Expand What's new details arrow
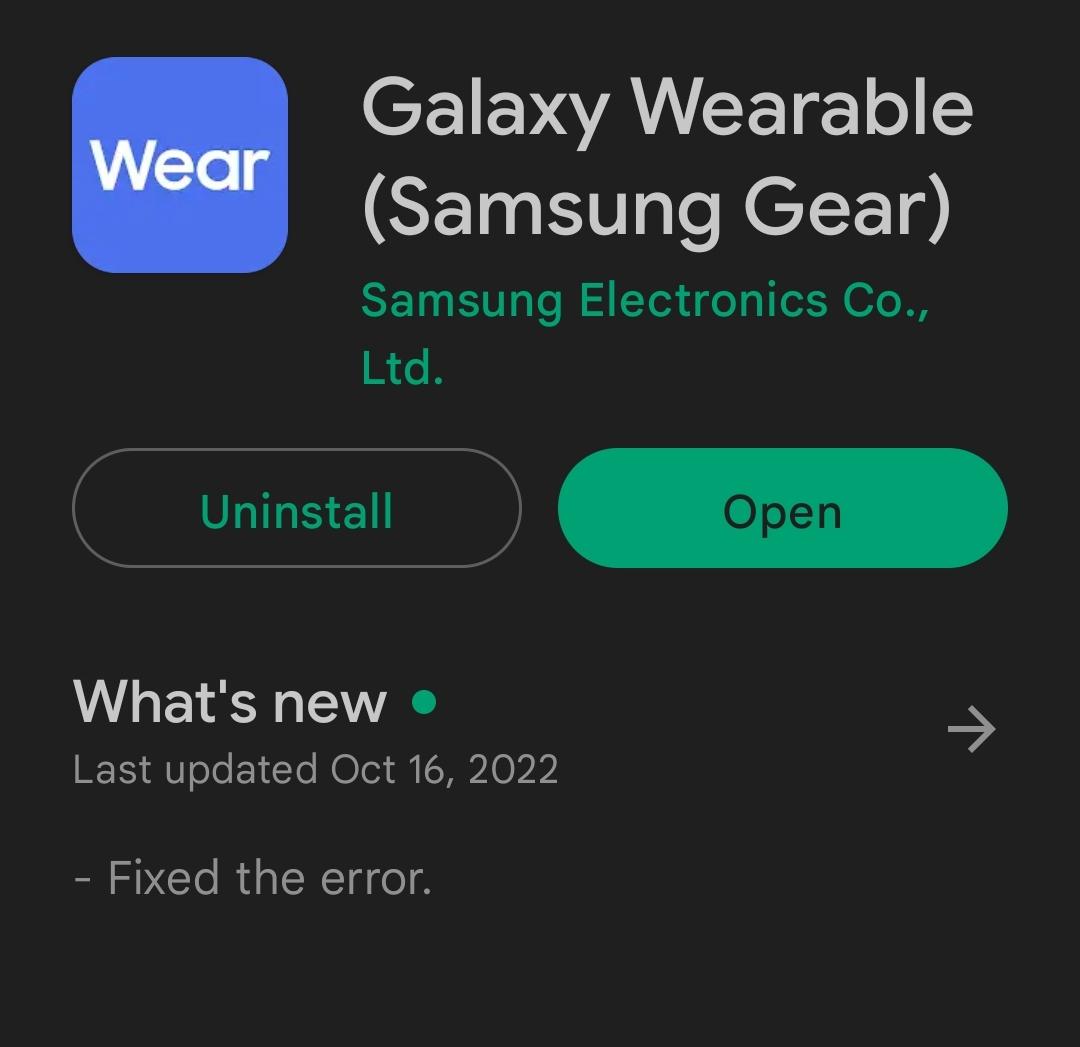 coord(970,731)
